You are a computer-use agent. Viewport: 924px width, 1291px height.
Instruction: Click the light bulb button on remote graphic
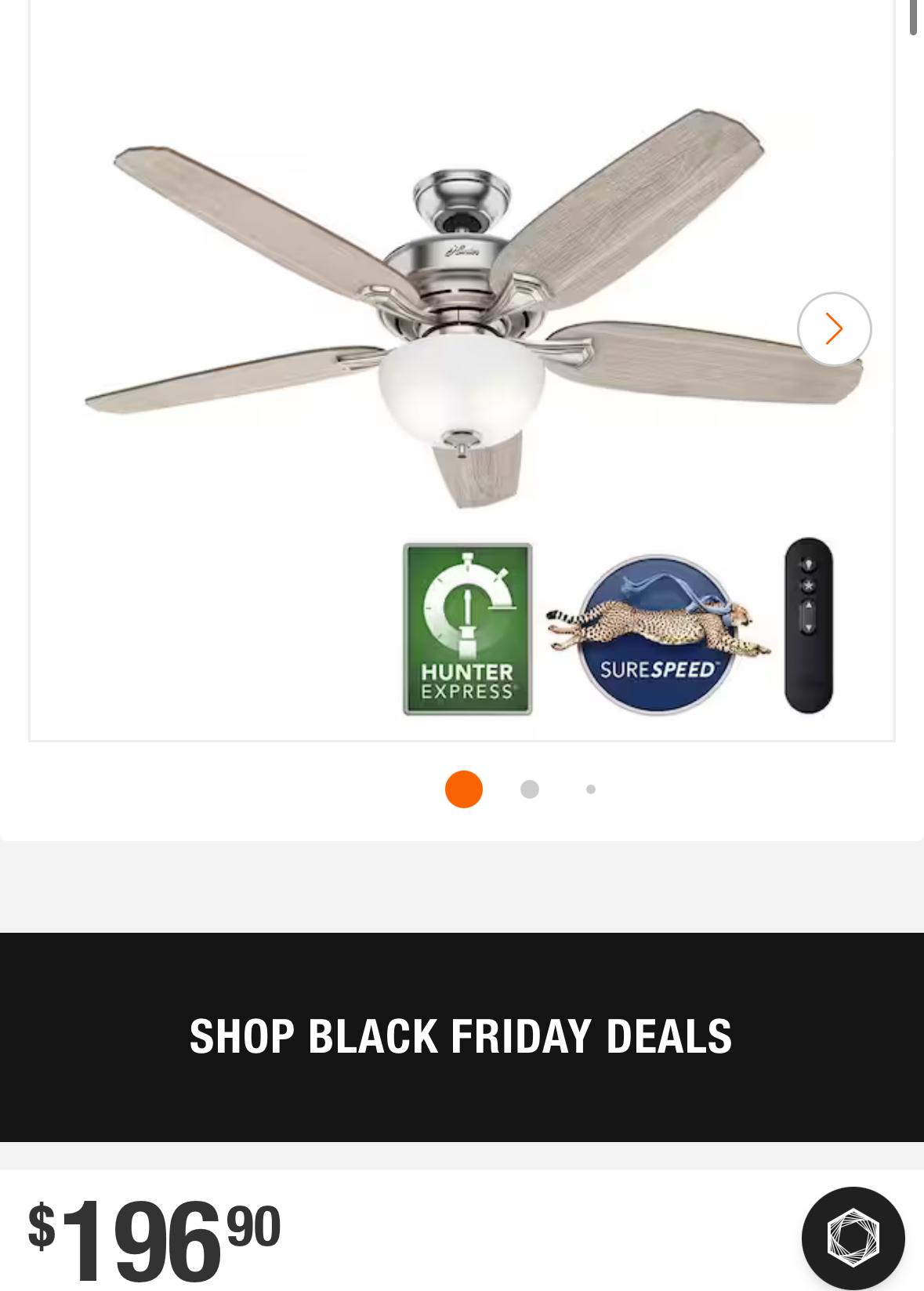(807, 563)
